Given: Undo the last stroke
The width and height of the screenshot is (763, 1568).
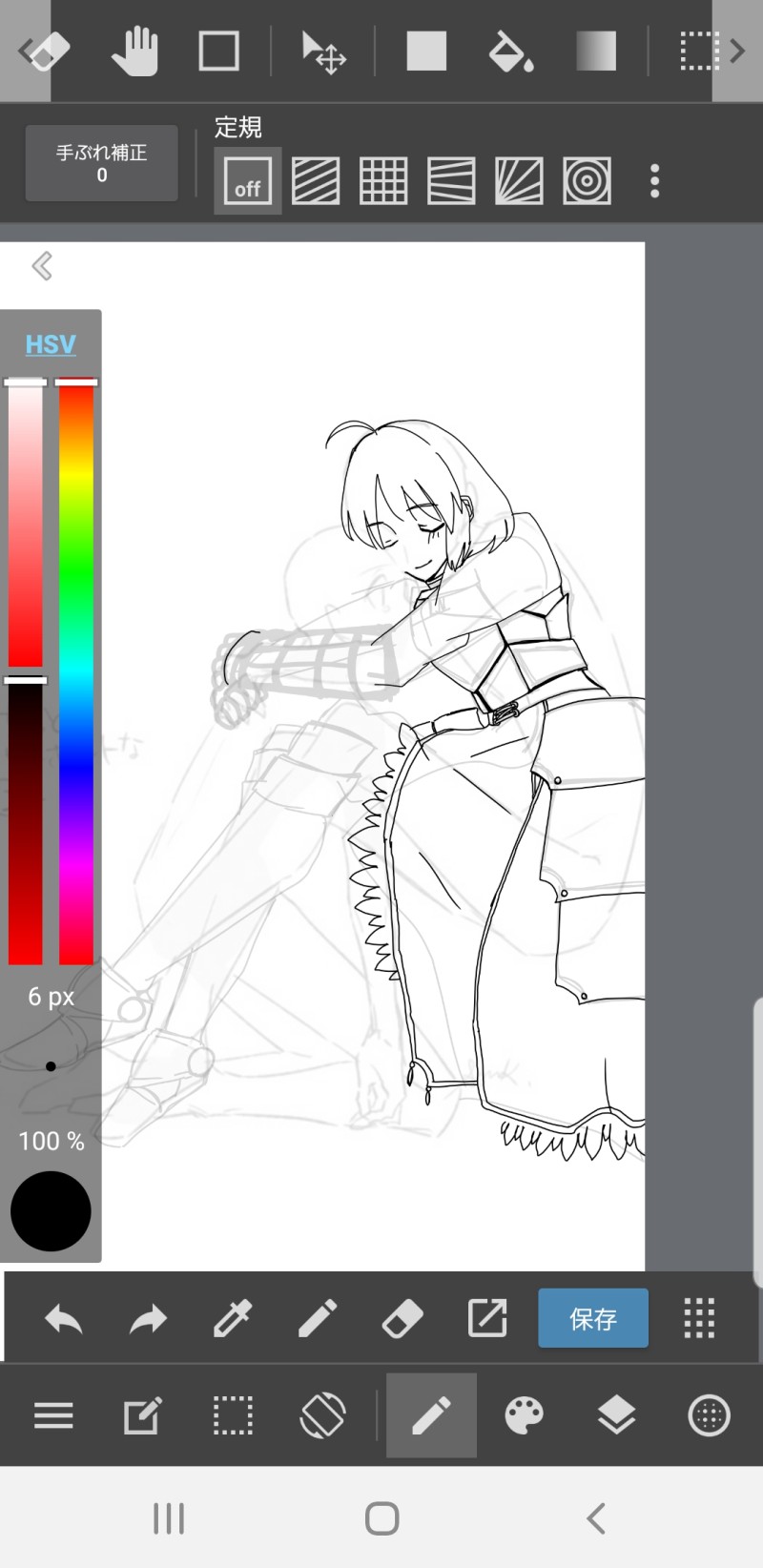Looking at the screenshot, I should [64, 1319].
